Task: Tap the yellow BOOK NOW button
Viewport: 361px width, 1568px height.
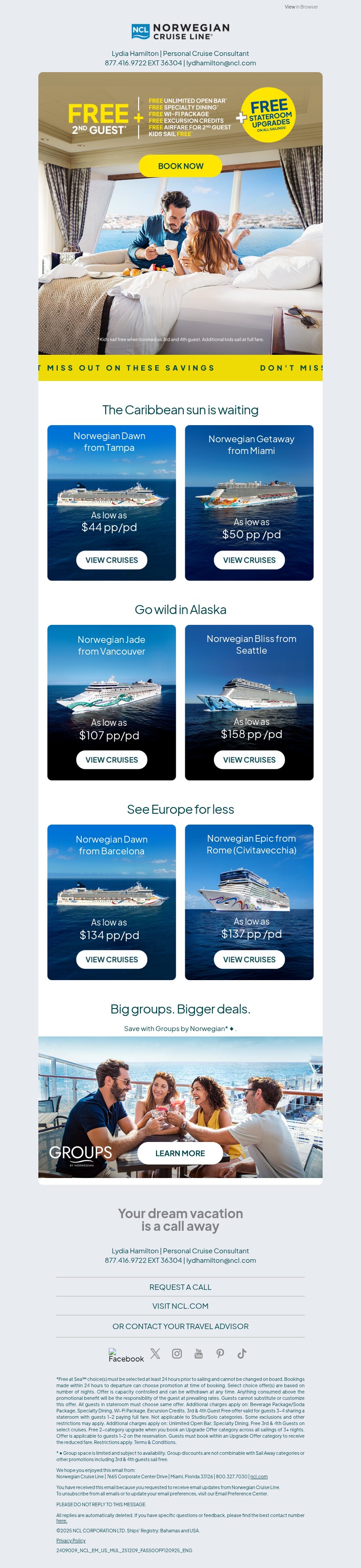Action: [x=180, y=166]
